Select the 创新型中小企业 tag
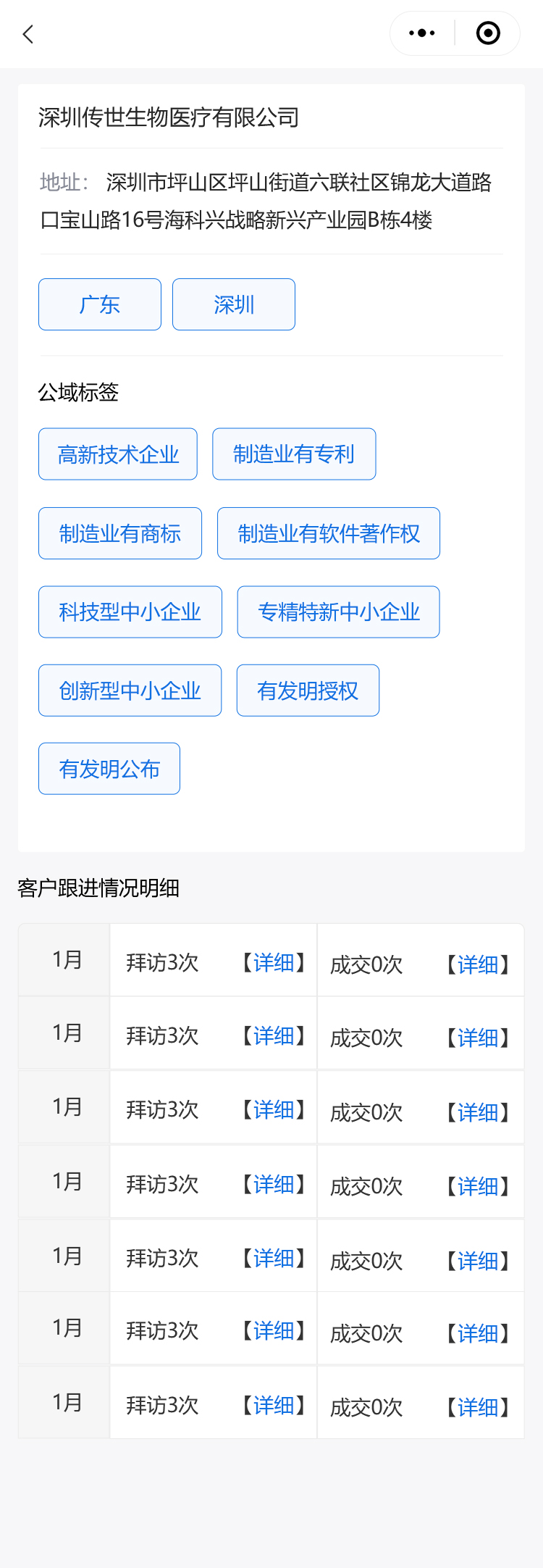The width and height of the screenshot is (543, 1568). (130, 691)
